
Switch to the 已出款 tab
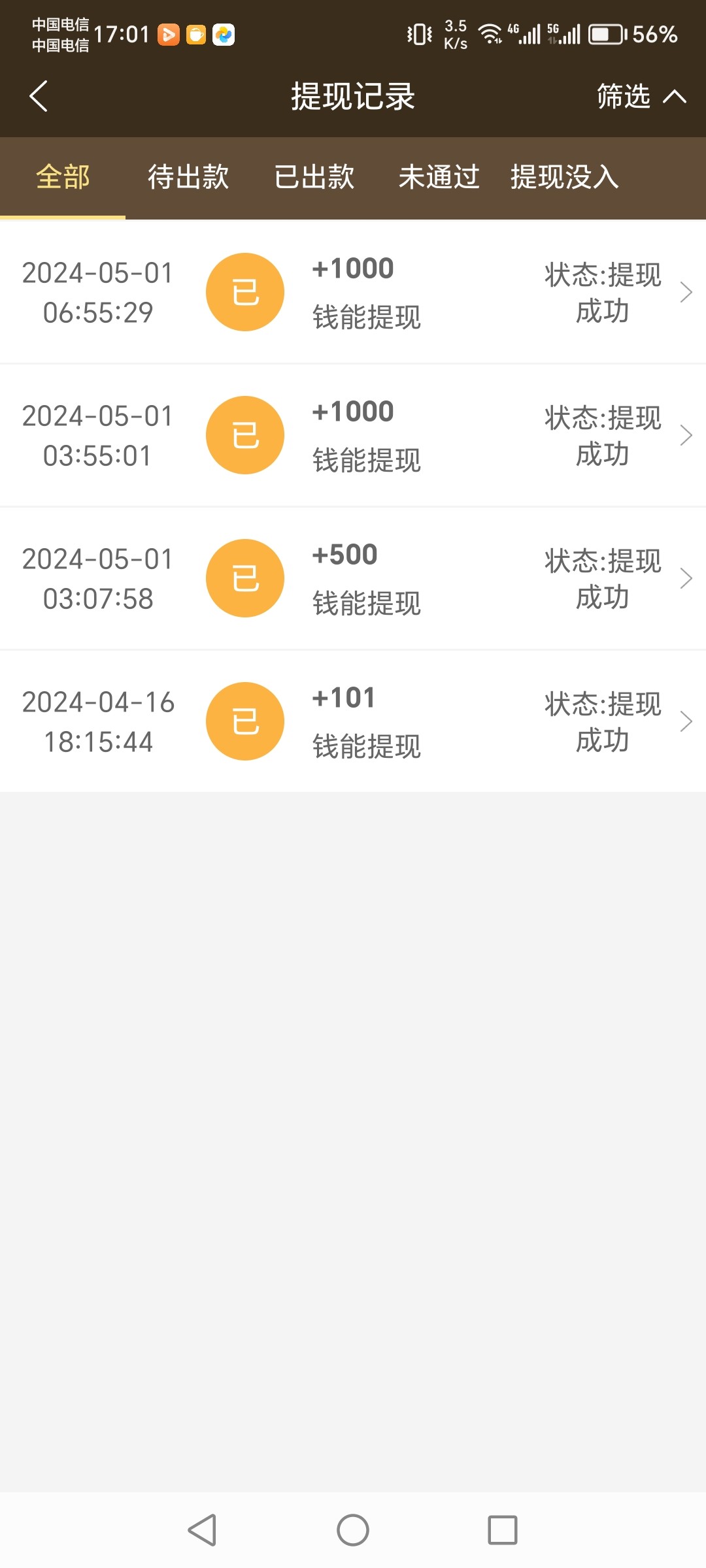(x=314, y=177)
